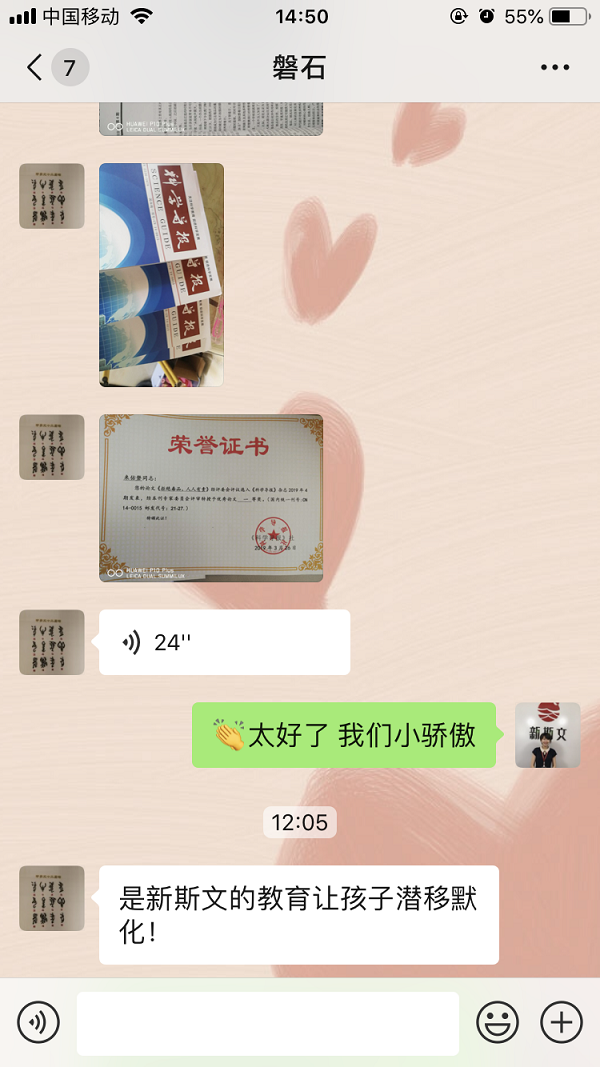Play the 24-second voice message
The image size is (600, 1067).
pos(224,642)
